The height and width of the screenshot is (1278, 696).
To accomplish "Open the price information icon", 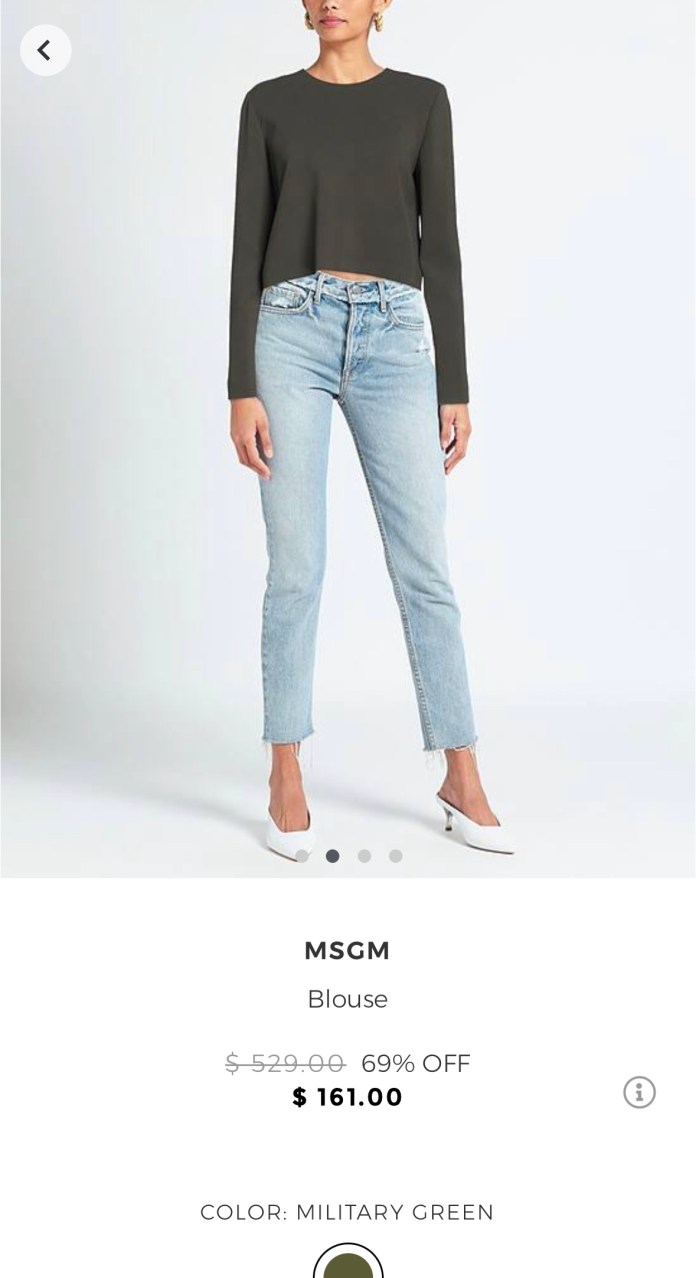I will (639, 1092).
